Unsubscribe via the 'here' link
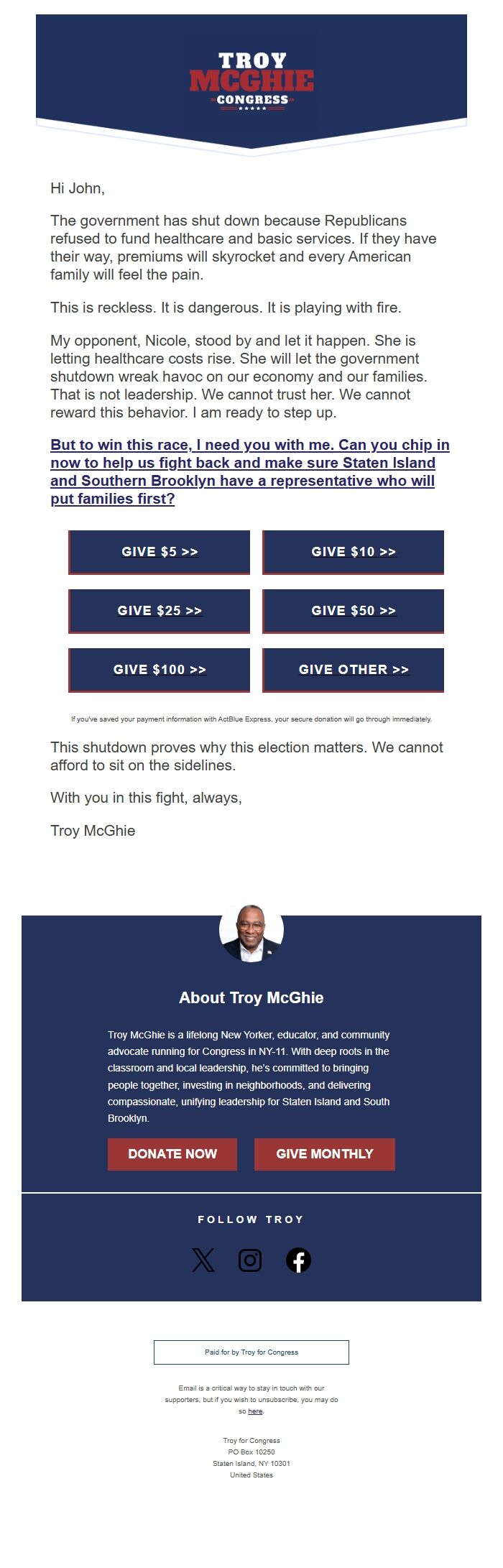This screenshot has height=1568, width=503. click(255, 1411)
